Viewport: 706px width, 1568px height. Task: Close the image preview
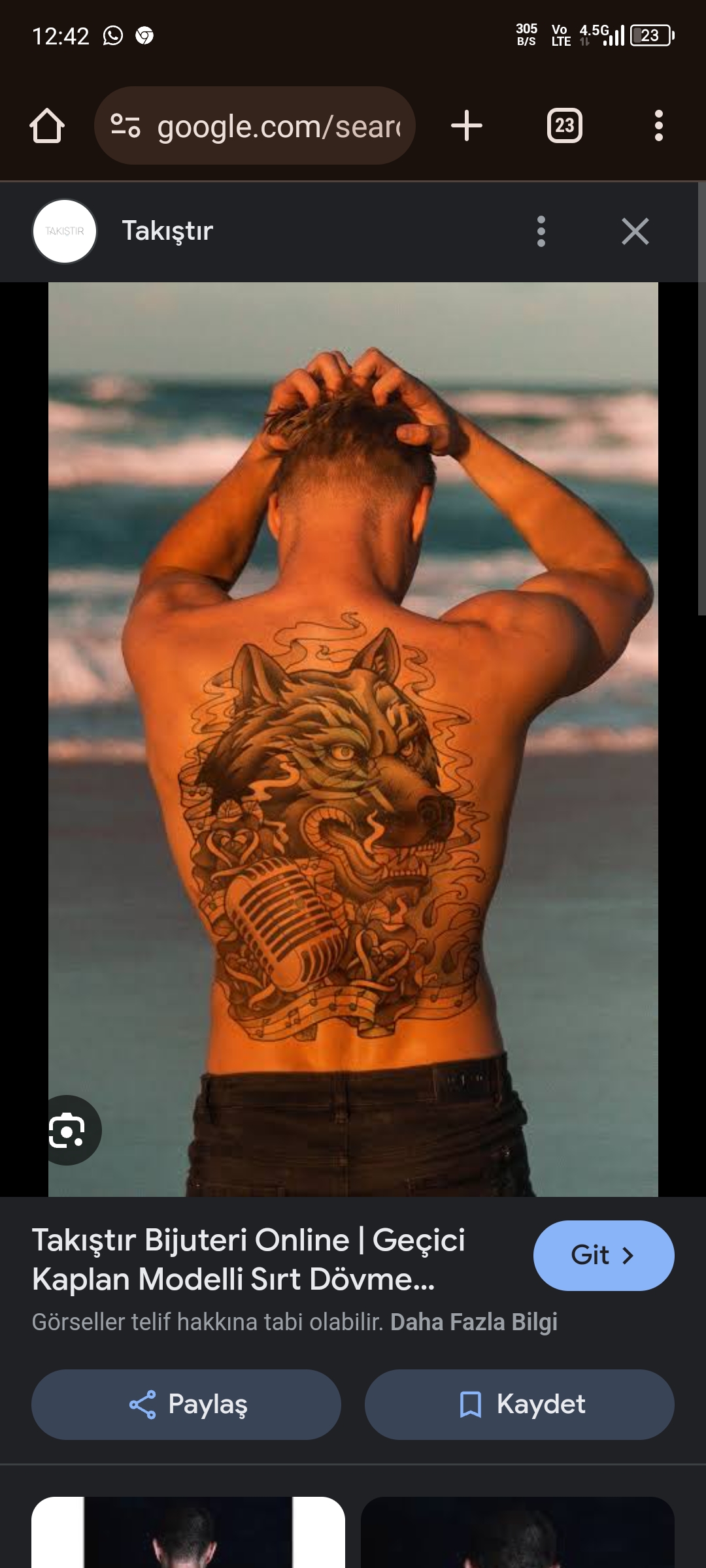click(x=635, y=231)
